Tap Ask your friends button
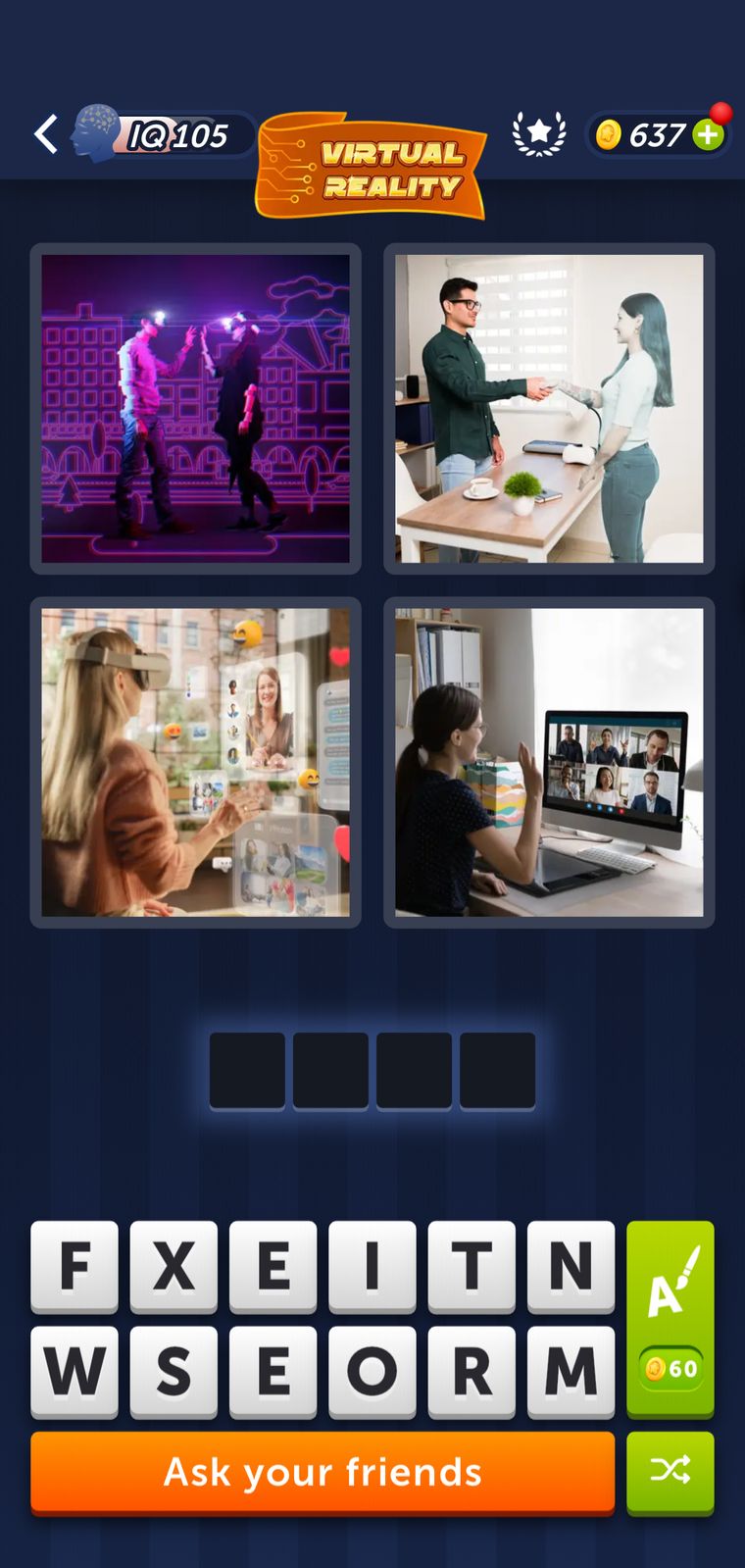 [323, 1472]
